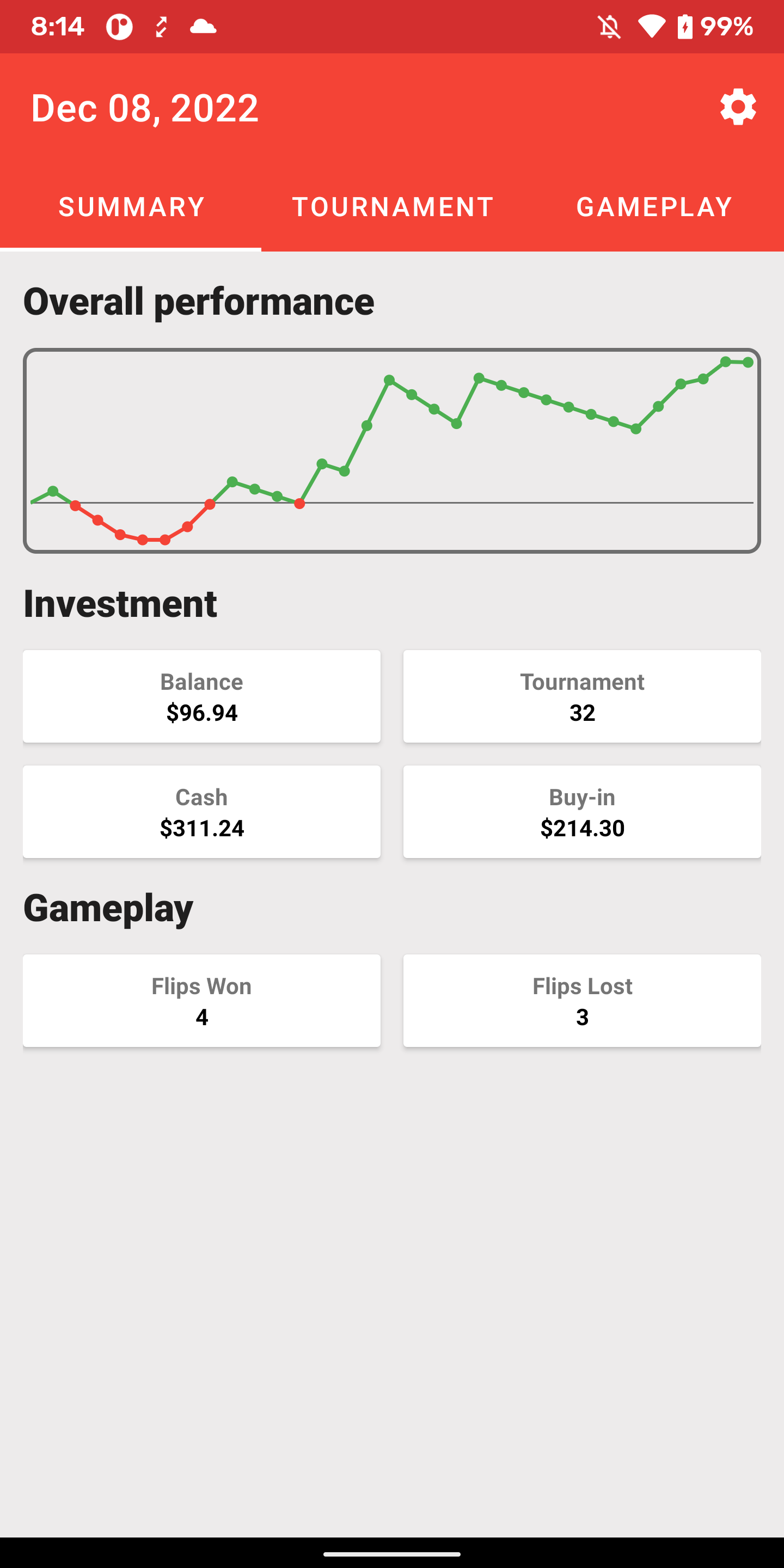
Task: Select the Summary tab
Action: 131,207
